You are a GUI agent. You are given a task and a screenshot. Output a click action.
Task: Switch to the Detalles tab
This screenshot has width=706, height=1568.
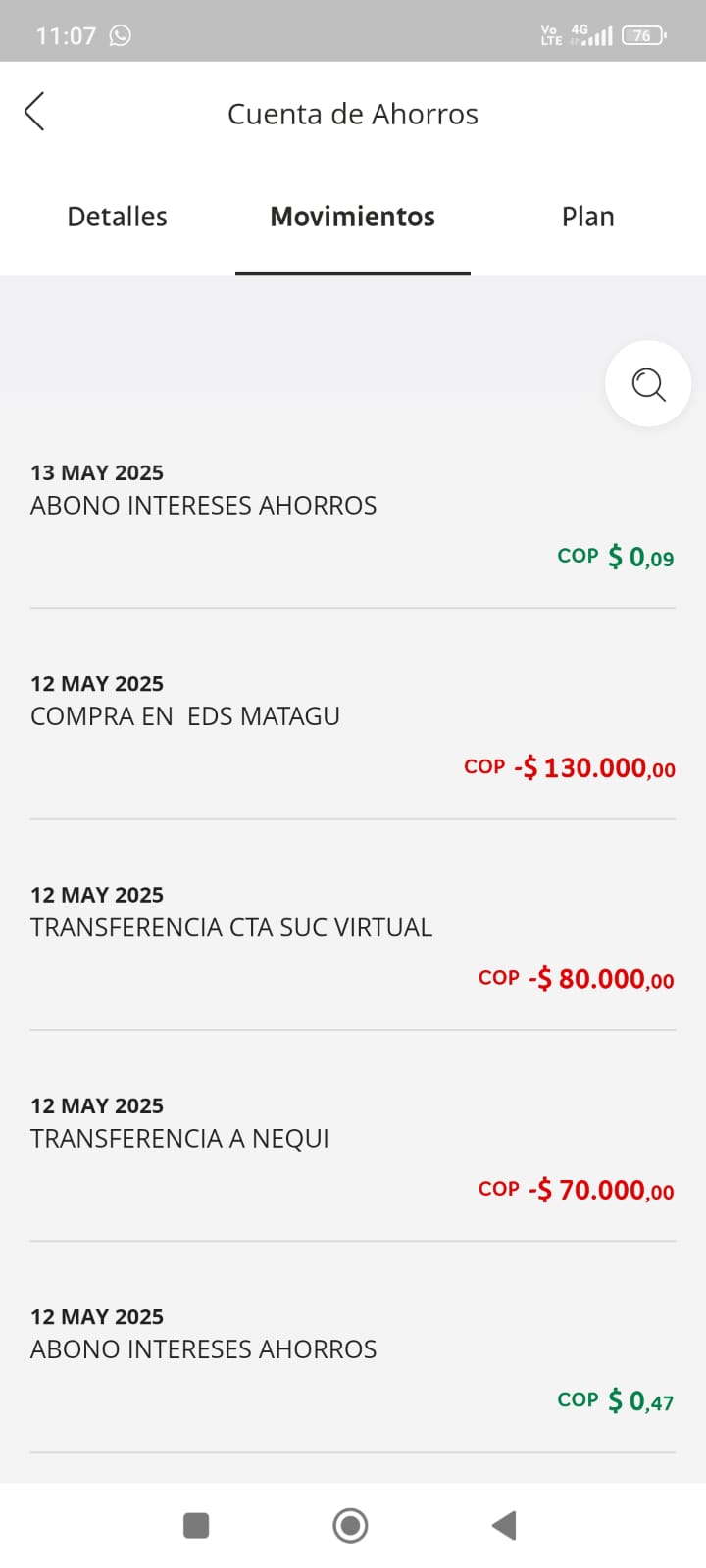point(117,217)
